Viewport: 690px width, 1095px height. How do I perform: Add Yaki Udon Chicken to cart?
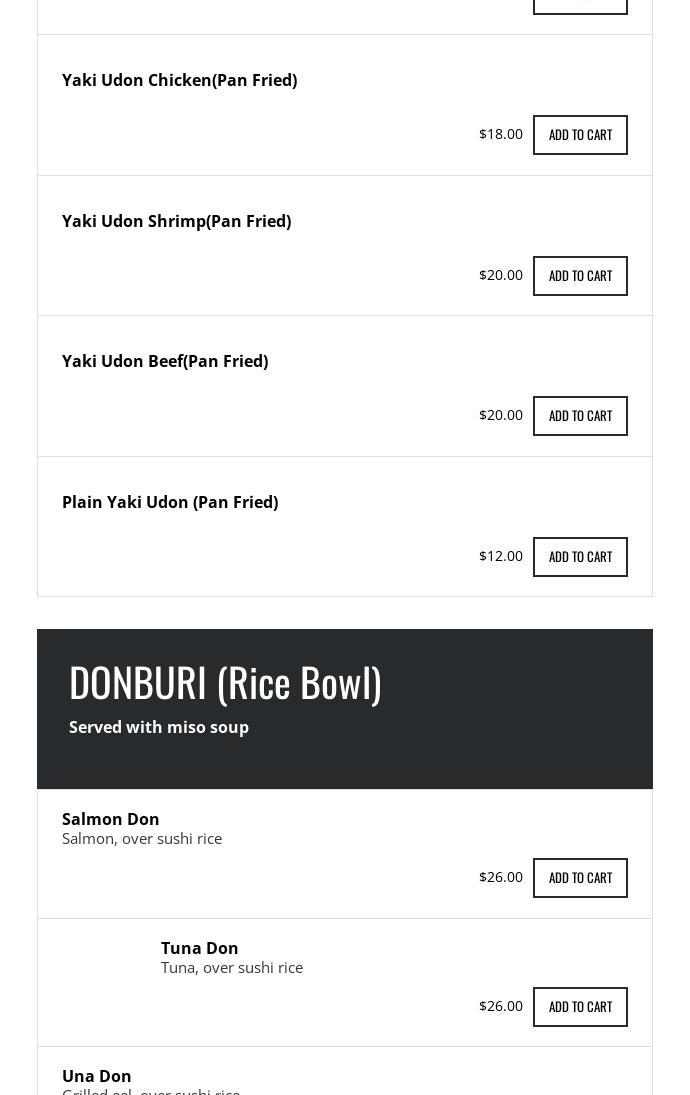pyautogui.click(x=580, y=135)
